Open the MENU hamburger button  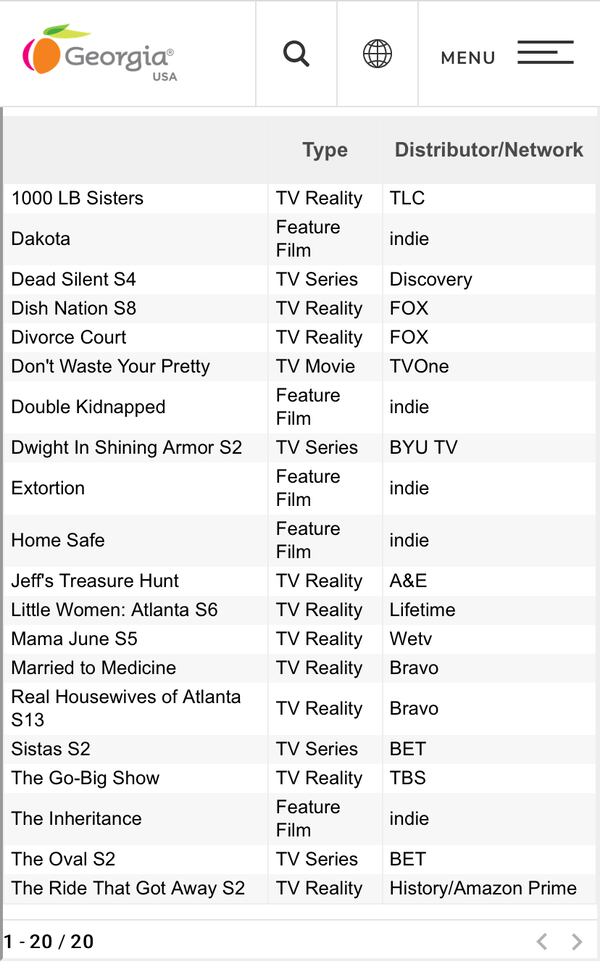click(x=508, y=54)
